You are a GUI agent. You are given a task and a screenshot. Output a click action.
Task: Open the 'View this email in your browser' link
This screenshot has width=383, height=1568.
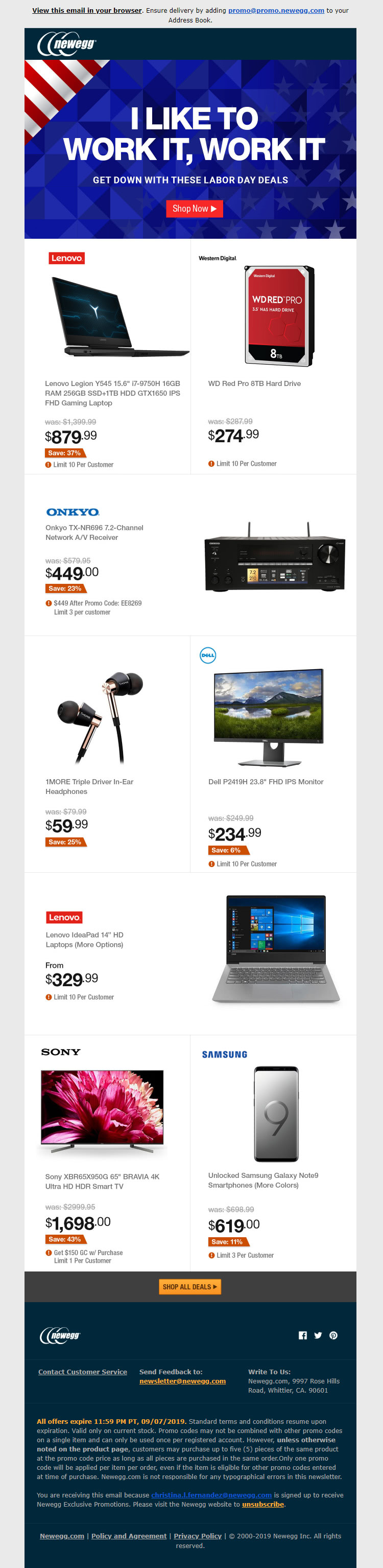coord(87,10)
